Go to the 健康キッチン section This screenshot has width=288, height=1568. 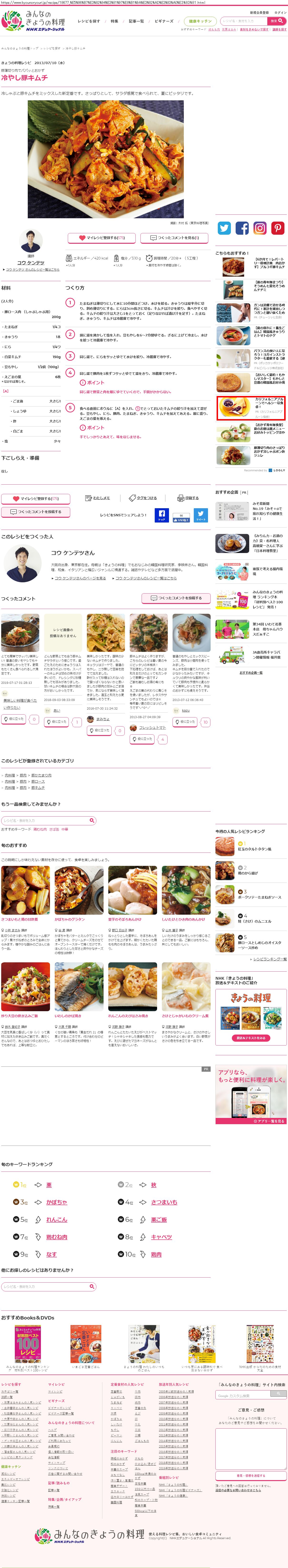[200, 21]
